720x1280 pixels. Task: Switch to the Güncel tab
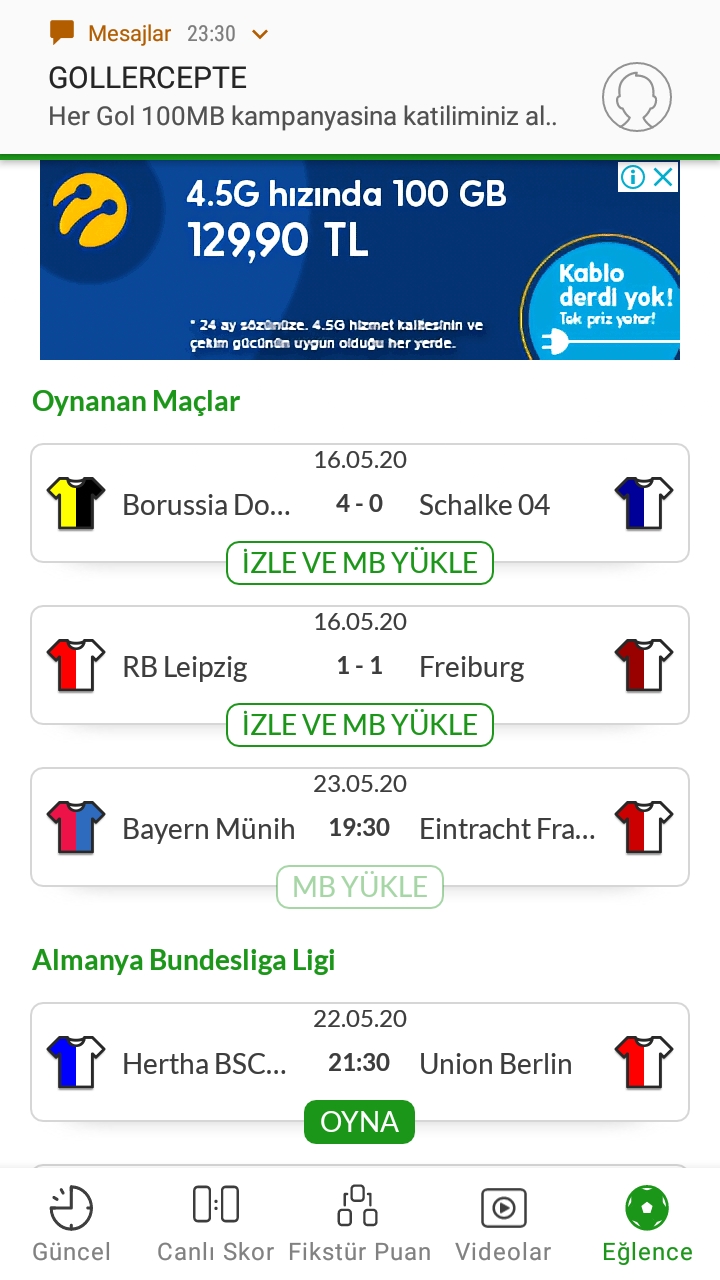(72, 1224)
